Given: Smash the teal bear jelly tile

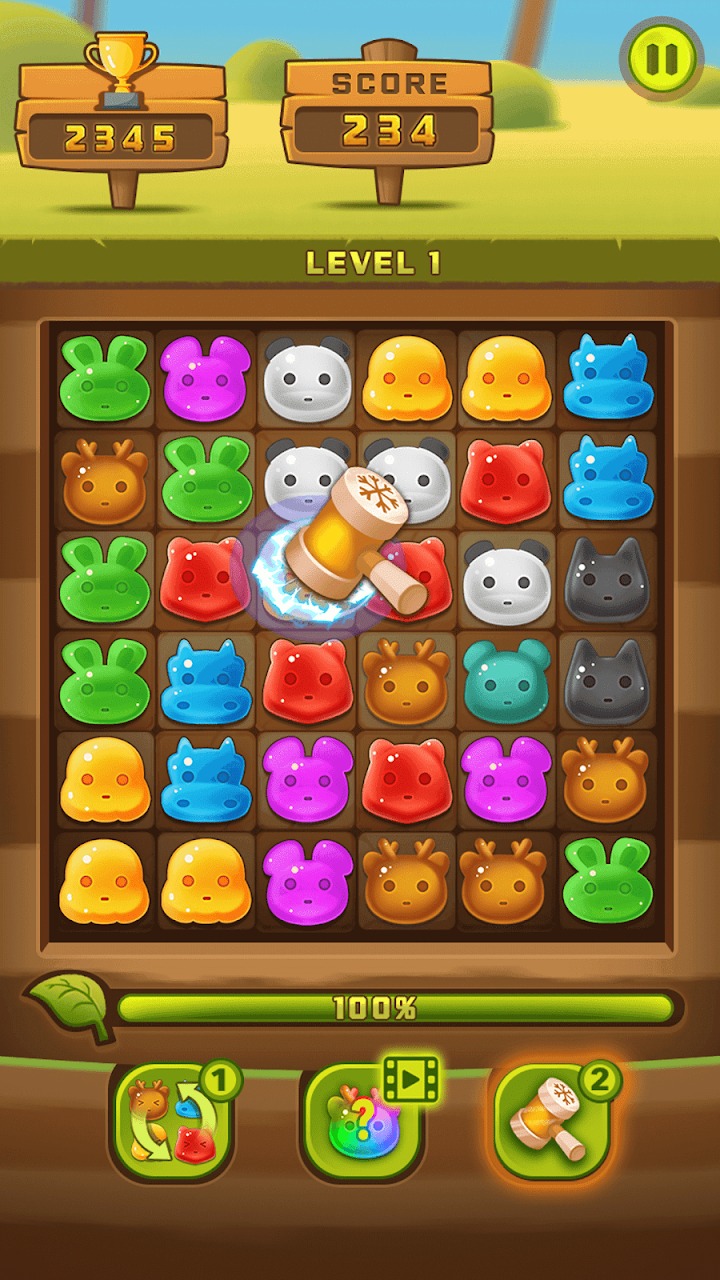Looking at the screenshot, I should click(506, 680).
